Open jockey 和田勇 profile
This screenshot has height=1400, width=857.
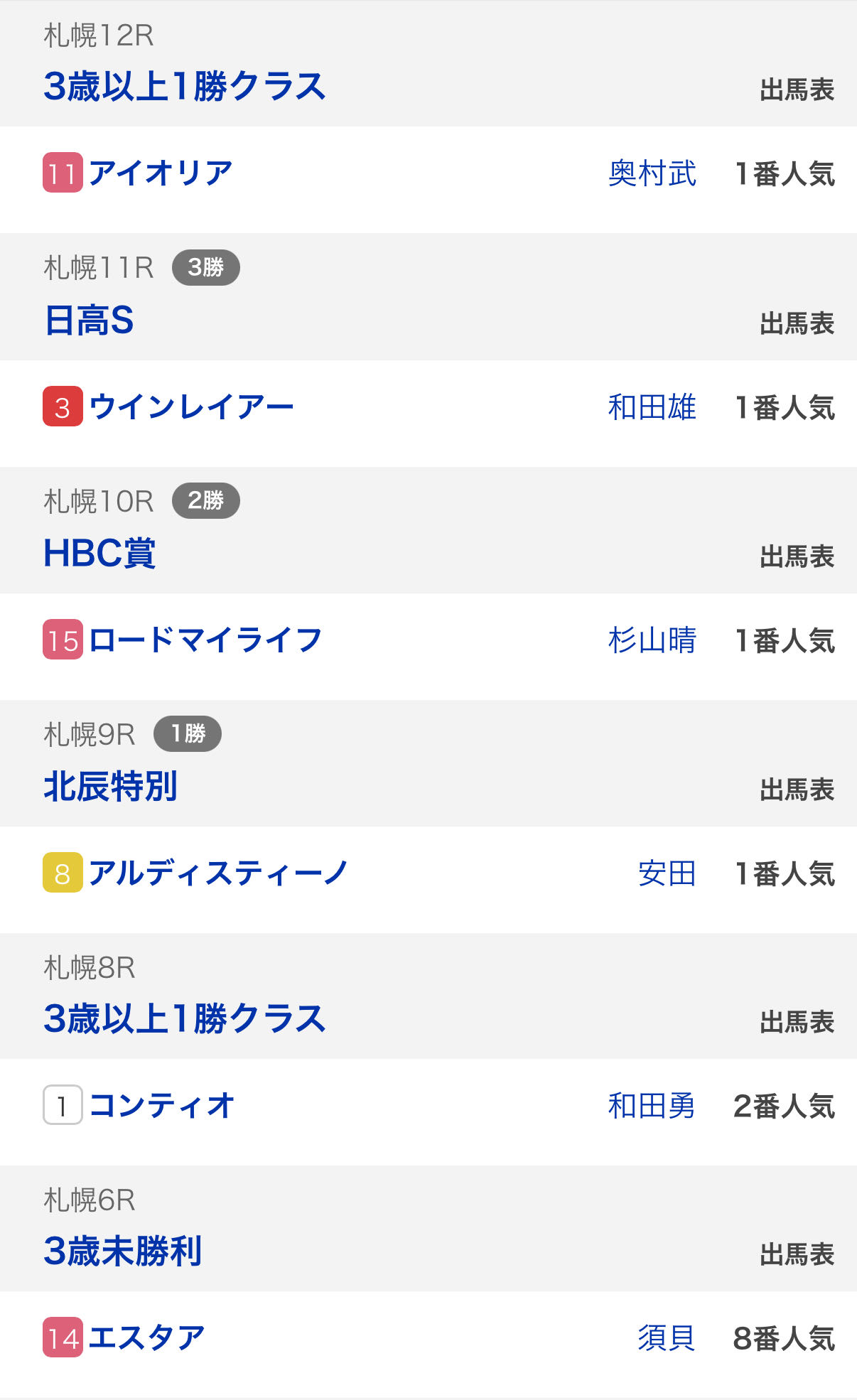click(x=652, y=1106)
